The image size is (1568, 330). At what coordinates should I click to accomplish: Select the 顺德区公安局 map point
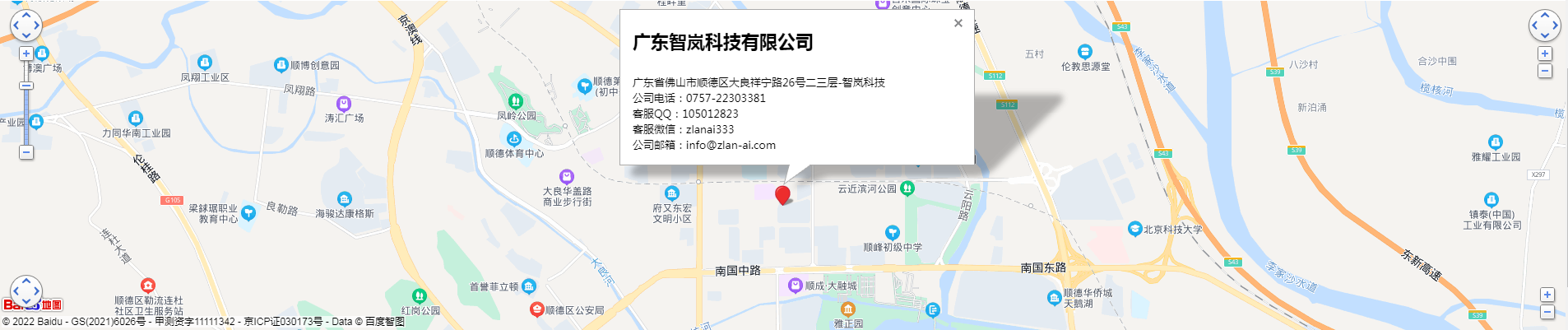[537, 309]
